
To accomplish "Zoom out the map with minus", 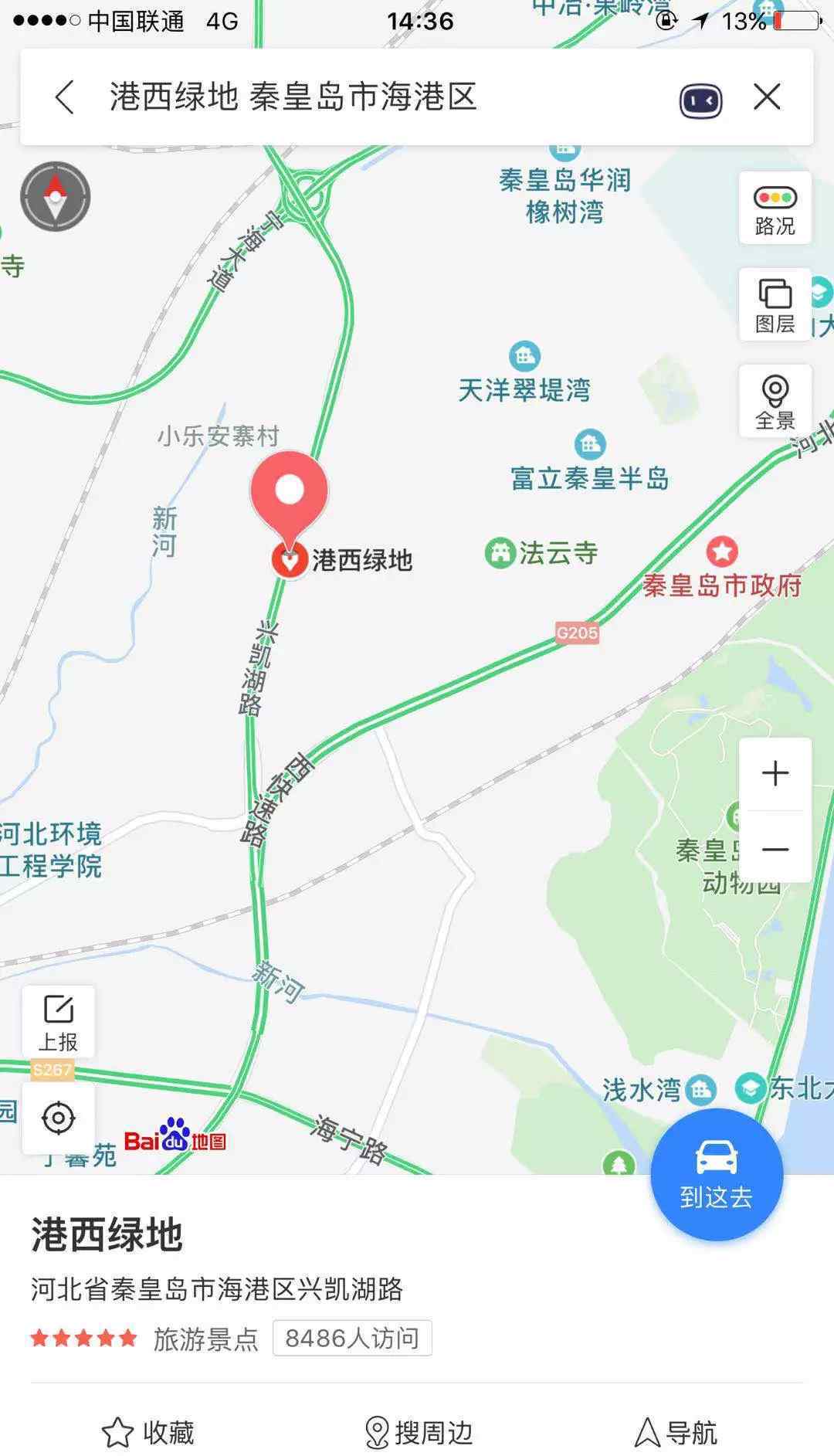I will (x=775, y=847).
